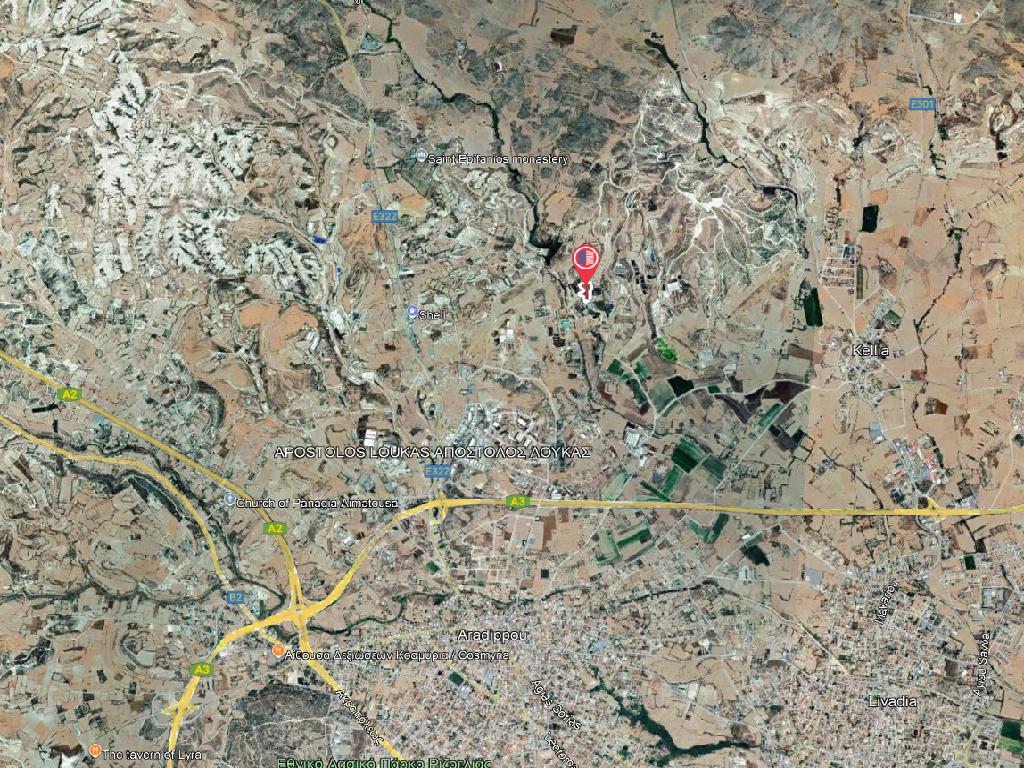
Task: Select the Shell gas station marker
Action: [413, 312]
